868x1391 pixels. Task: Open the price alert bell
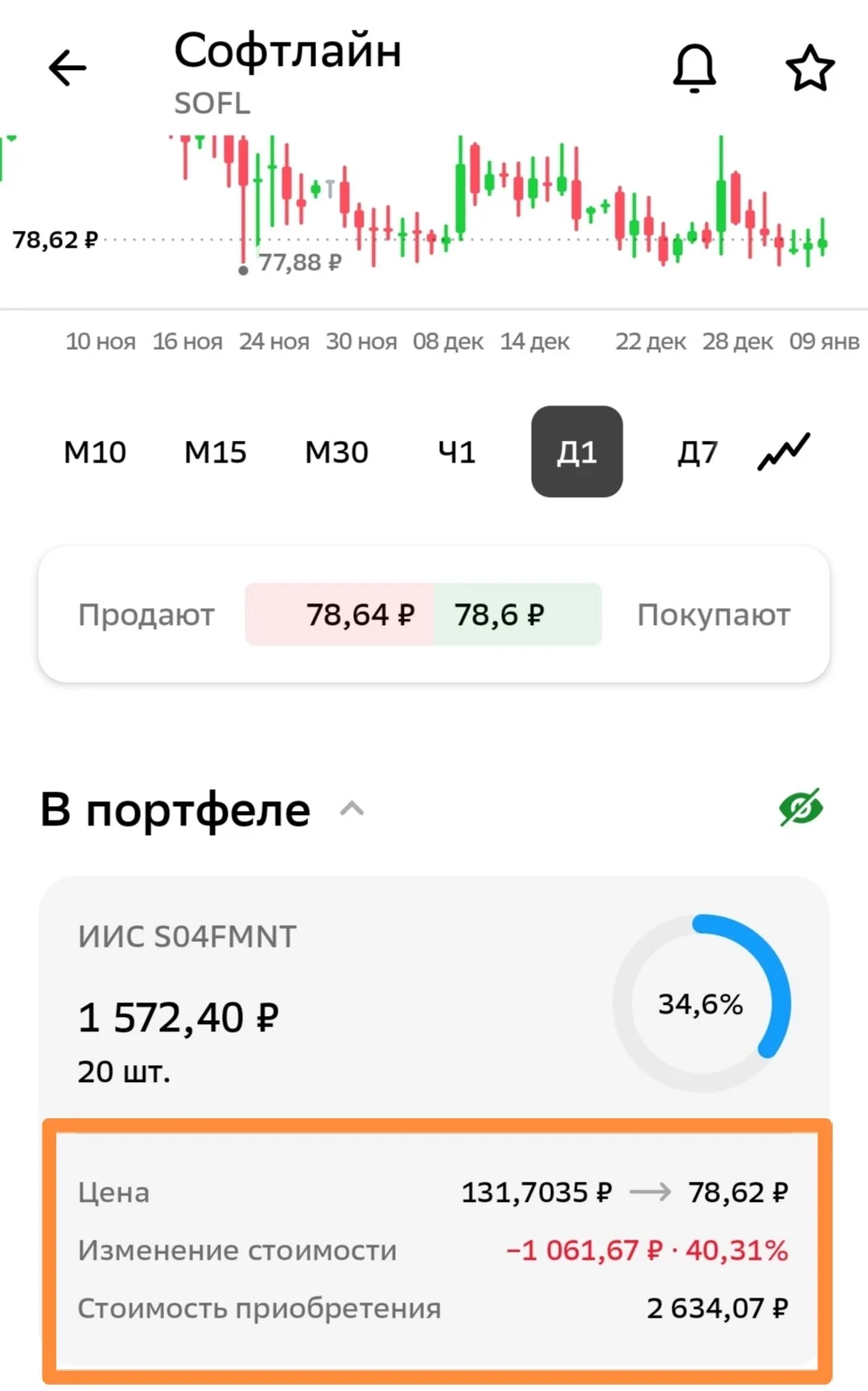coord(694,68)
